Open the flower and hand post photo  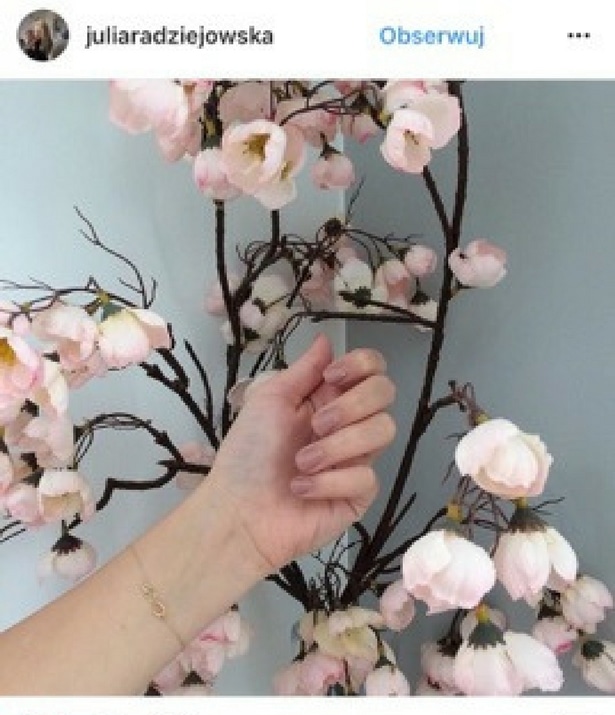pos(307,388)
